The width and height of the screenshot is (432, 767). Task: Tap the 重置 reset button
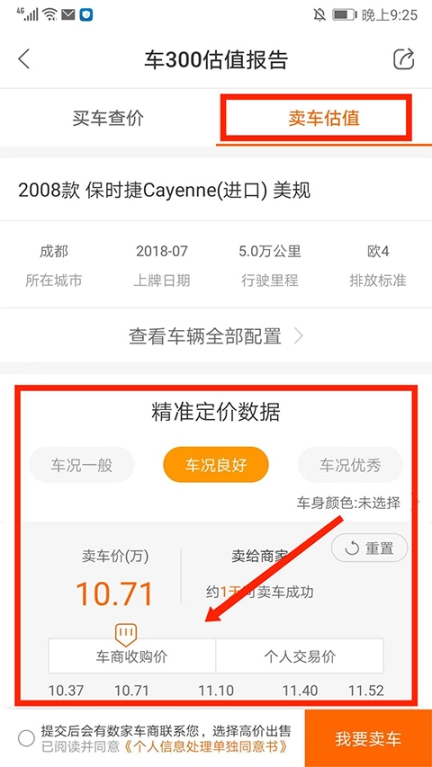tap(369, 548)
